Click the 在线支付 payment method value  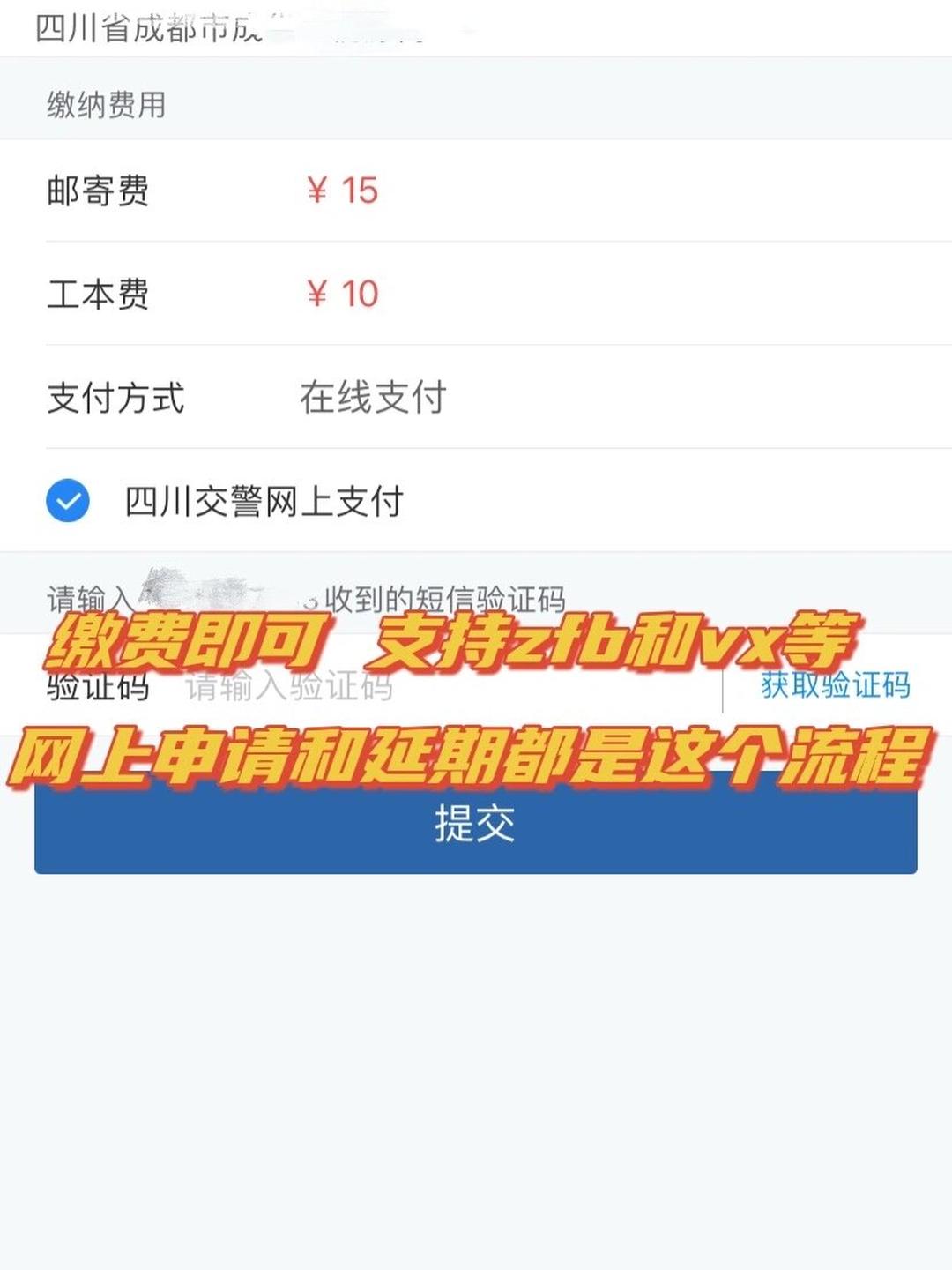tap(374, 398)
